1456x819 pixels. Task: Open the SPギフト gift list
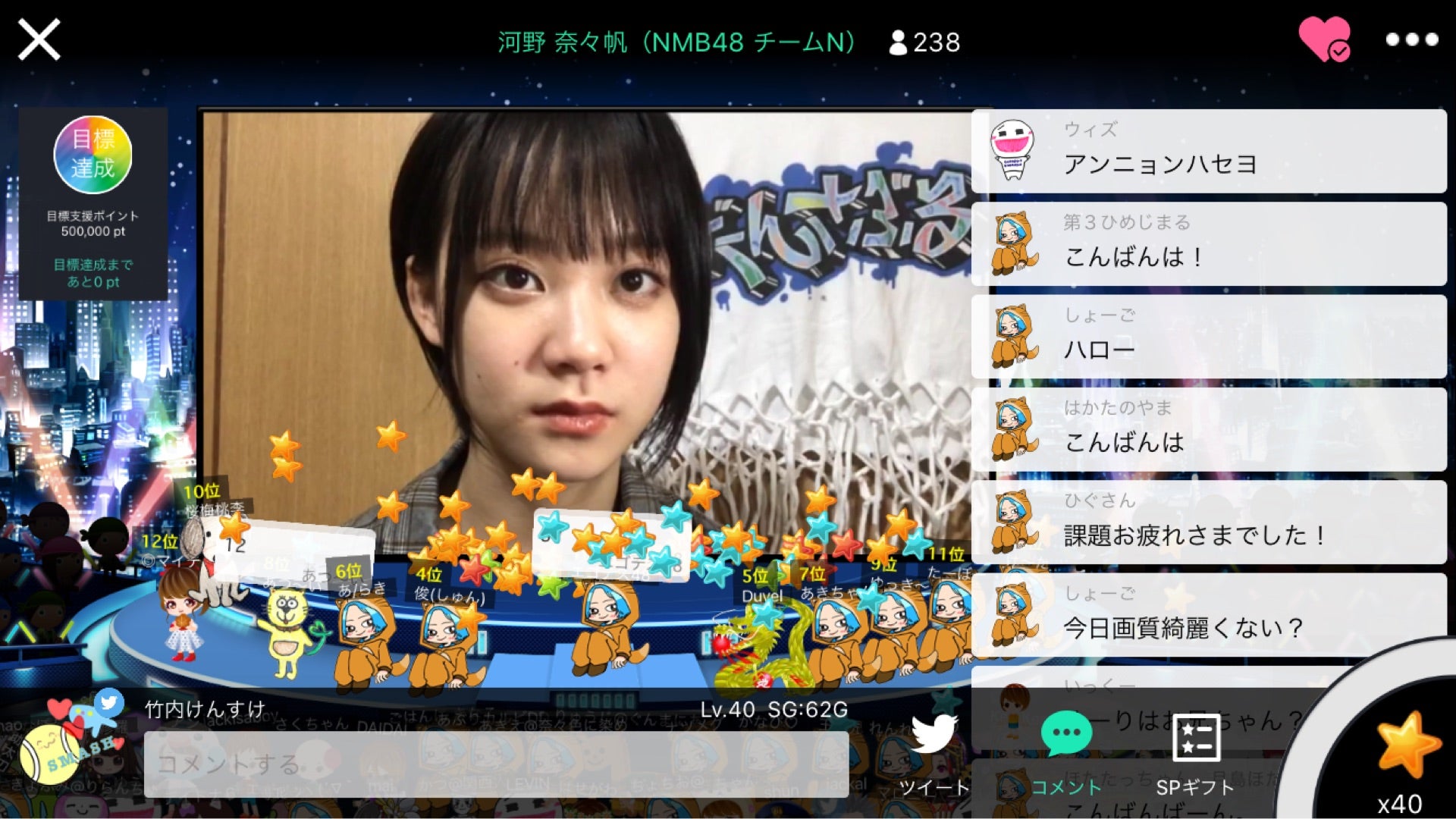pyautogui.click(x=1195, y=753)
